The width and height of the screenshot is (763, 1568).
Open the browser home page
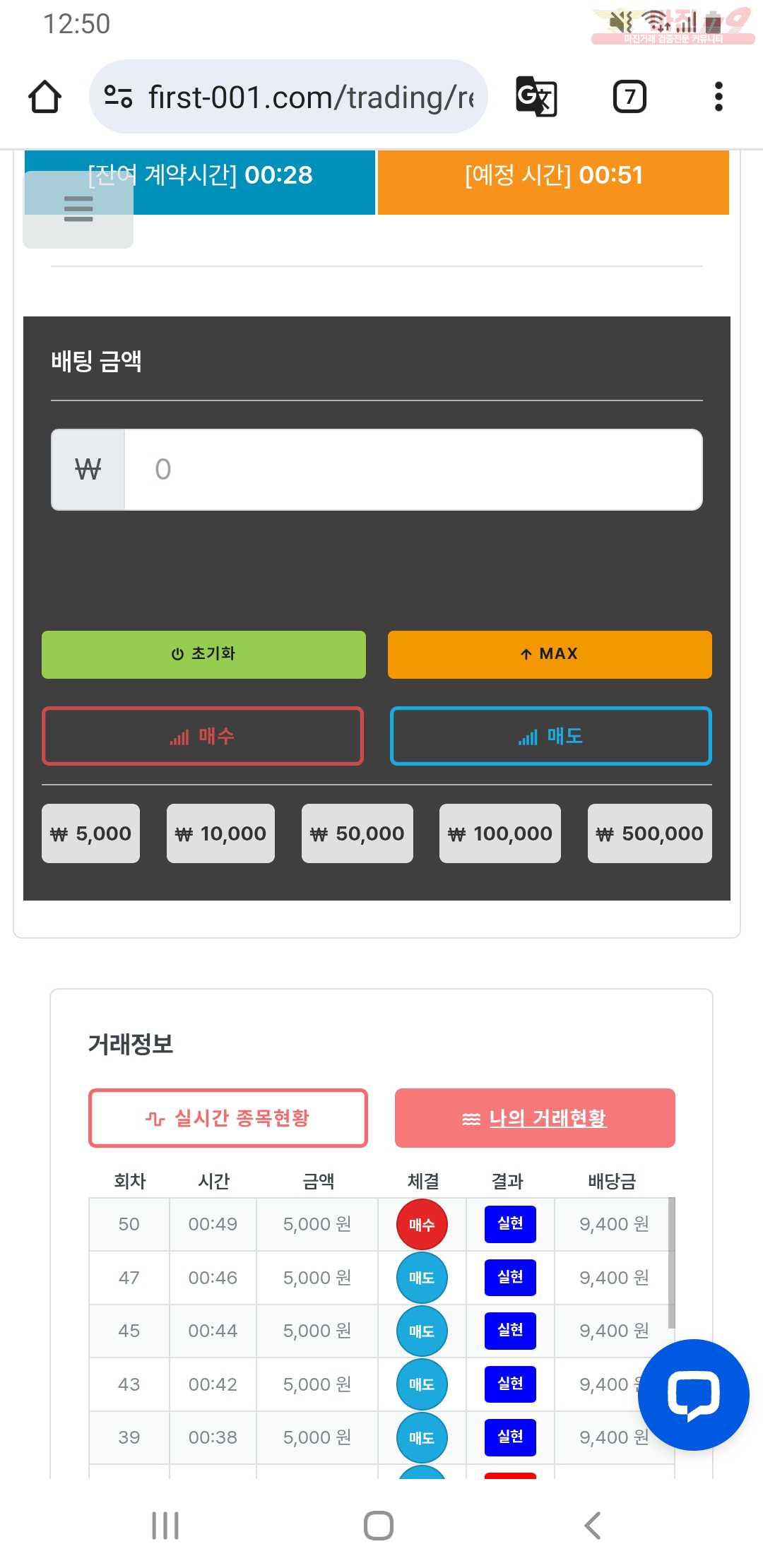(x=45, y=97)
